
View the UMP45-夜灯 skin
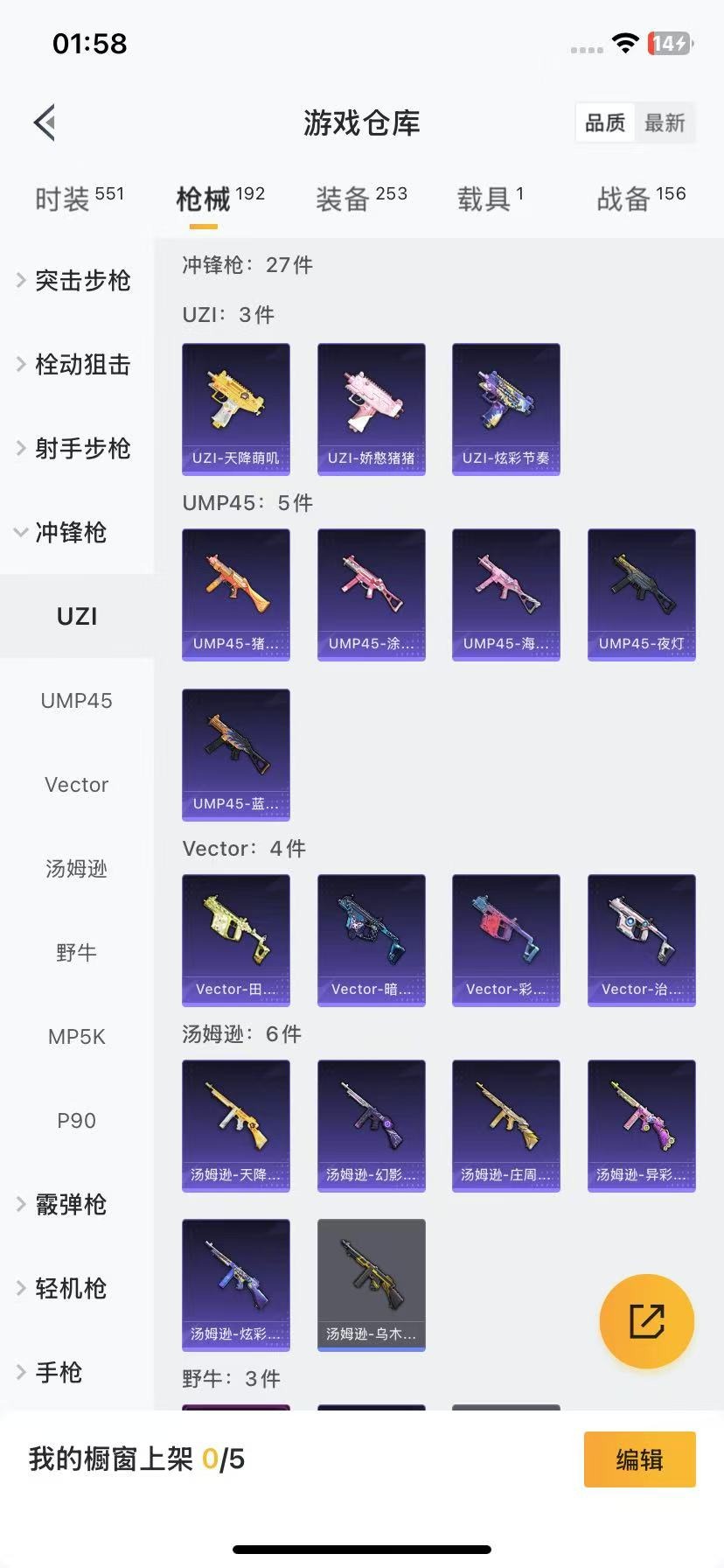tap(641, 594)
